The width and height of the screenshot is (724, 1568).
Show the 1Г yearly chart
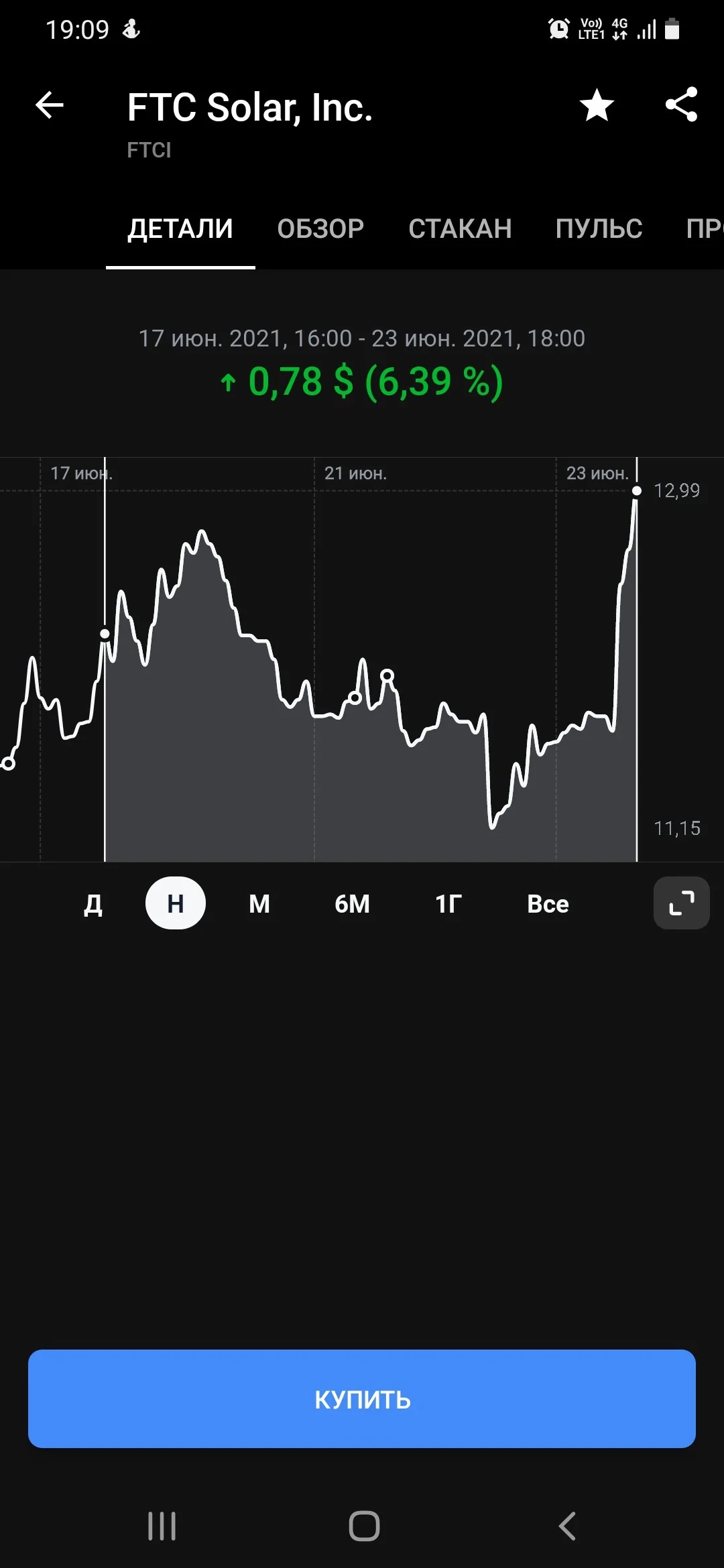[x=448, y=904]
